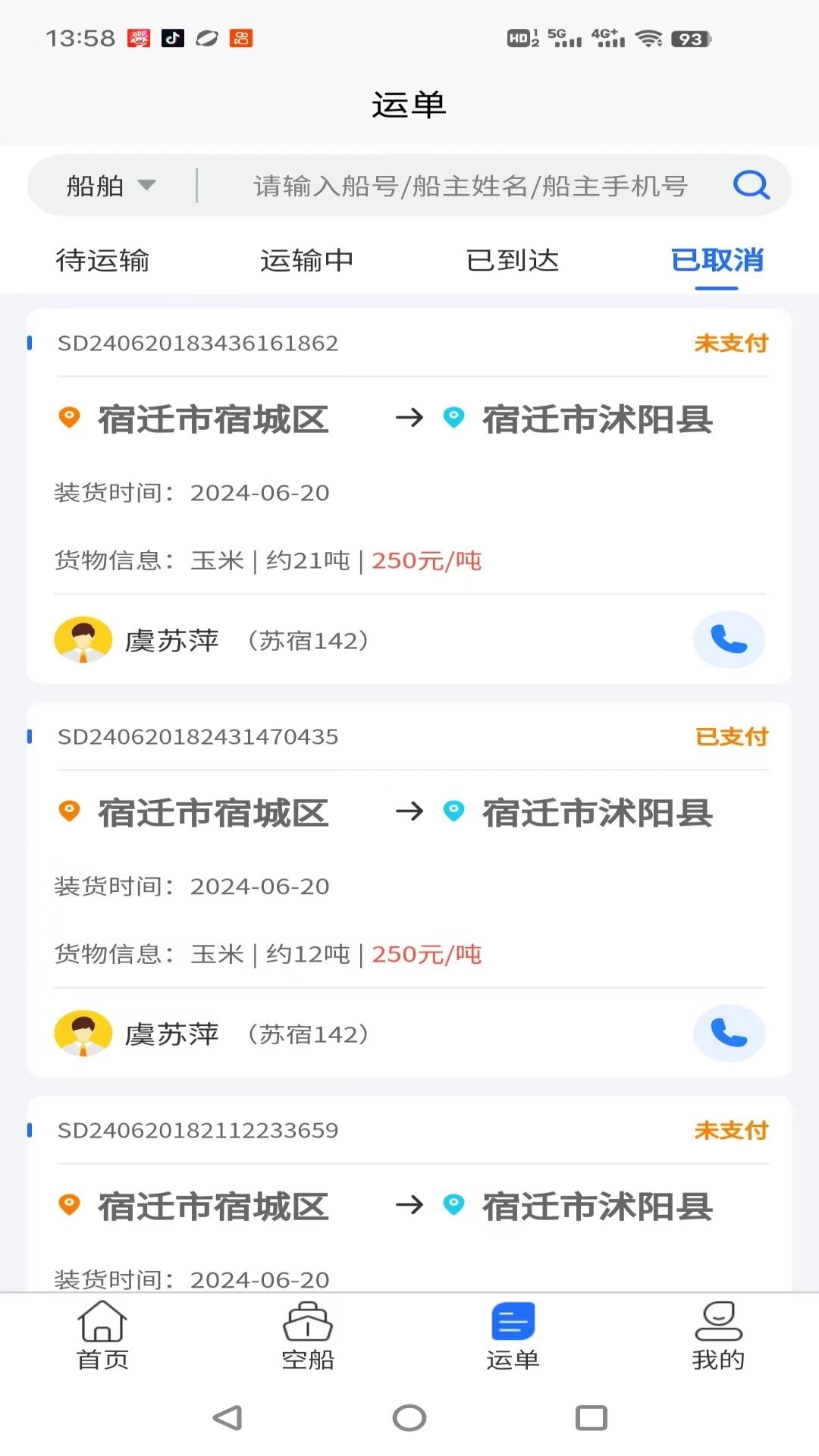Open the search magnifier icon
Viewport: 819px width, 1456px height.
[750, 184]
